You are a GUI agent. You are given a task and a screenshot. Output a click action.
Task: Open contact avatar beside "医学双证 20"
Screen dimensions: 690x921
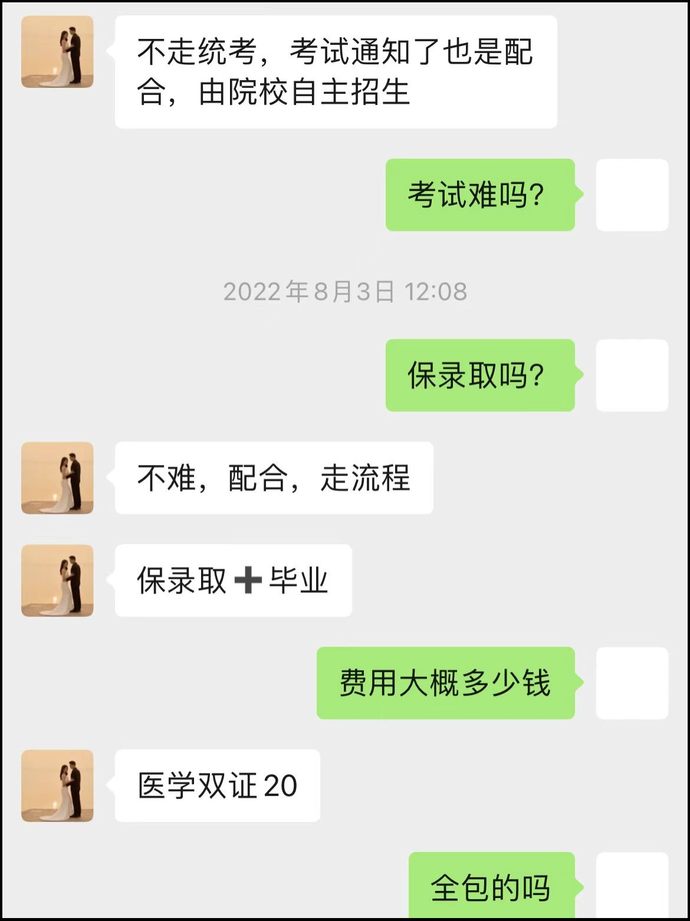point(57,785)
